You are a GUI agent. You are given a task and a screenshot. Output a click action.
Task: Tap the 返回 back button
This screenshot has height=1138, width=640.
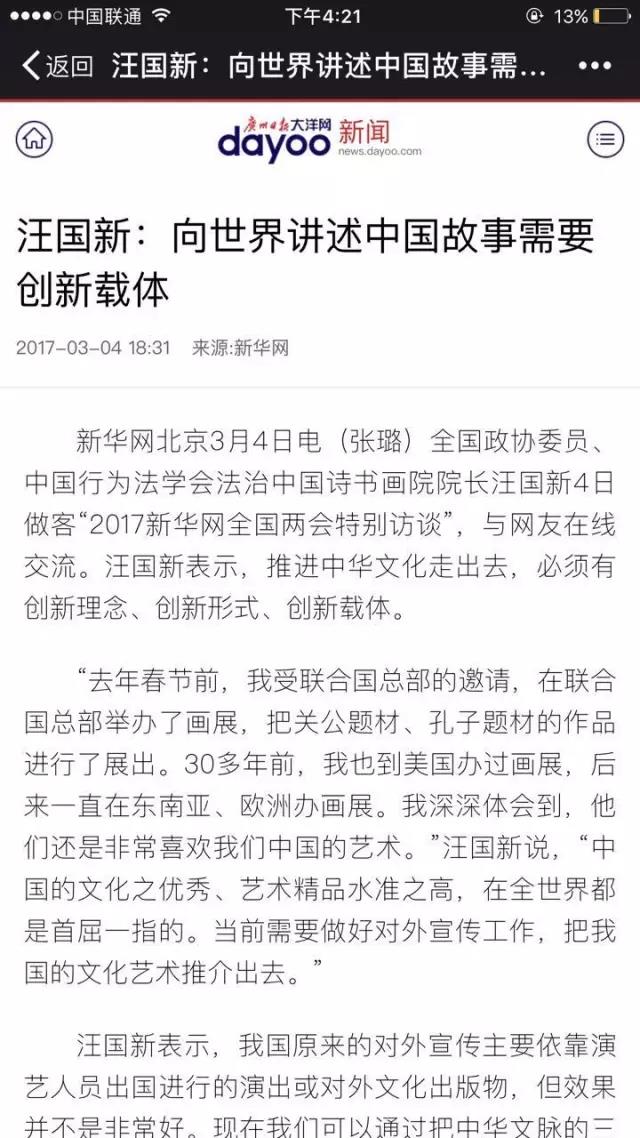click(57, 66)
